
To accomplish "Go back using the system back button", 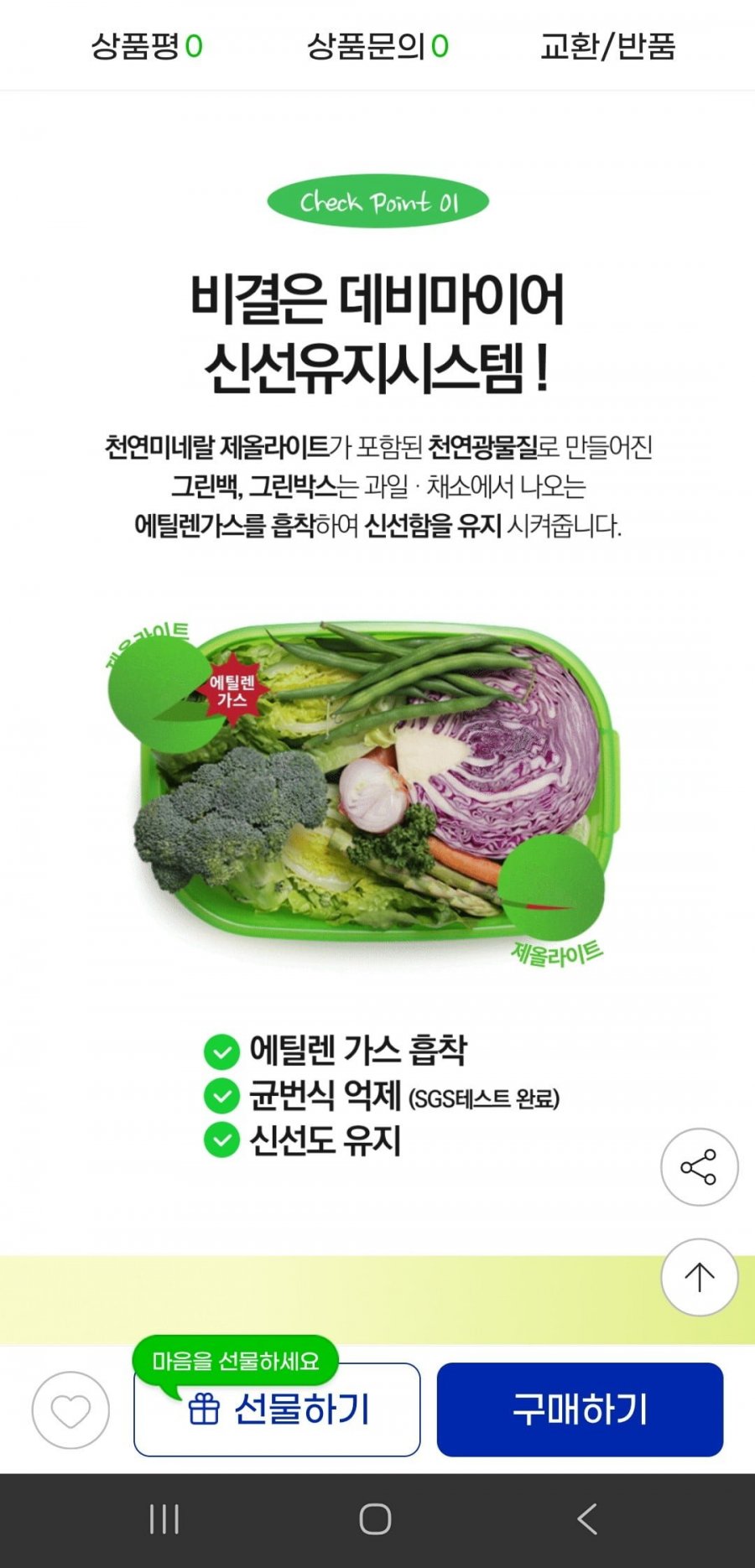I will 587,1519.
